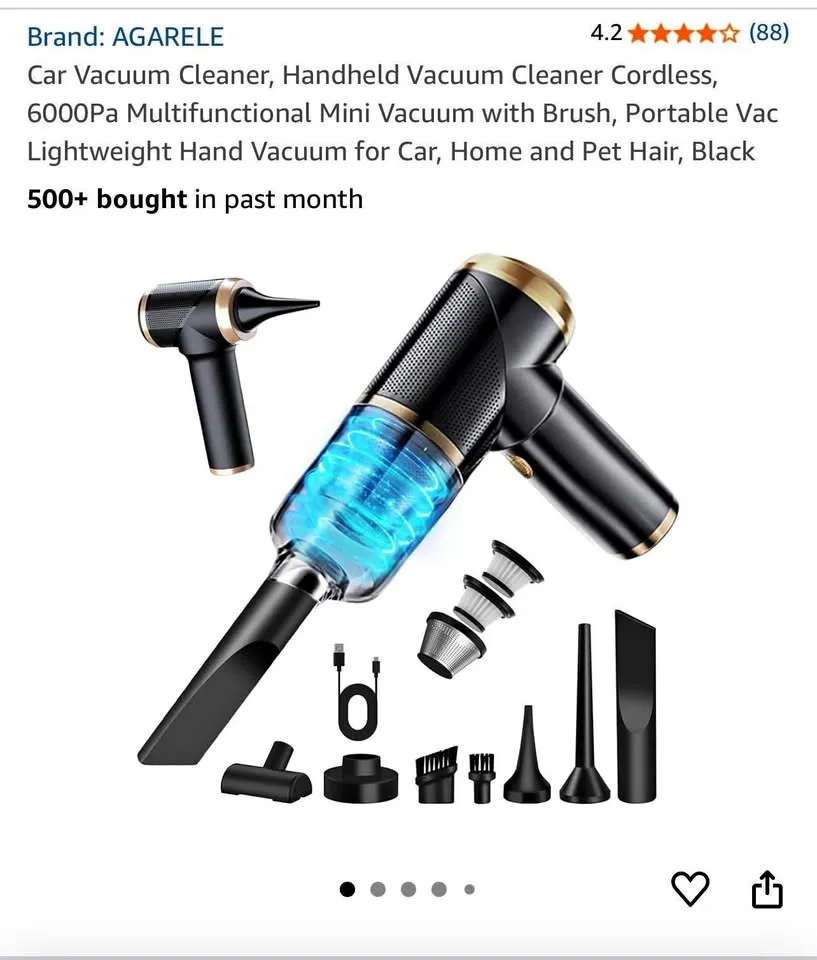The image size is (817, 960).
Task: Select the half-filled fifth star icon
Action: (730, 33)
